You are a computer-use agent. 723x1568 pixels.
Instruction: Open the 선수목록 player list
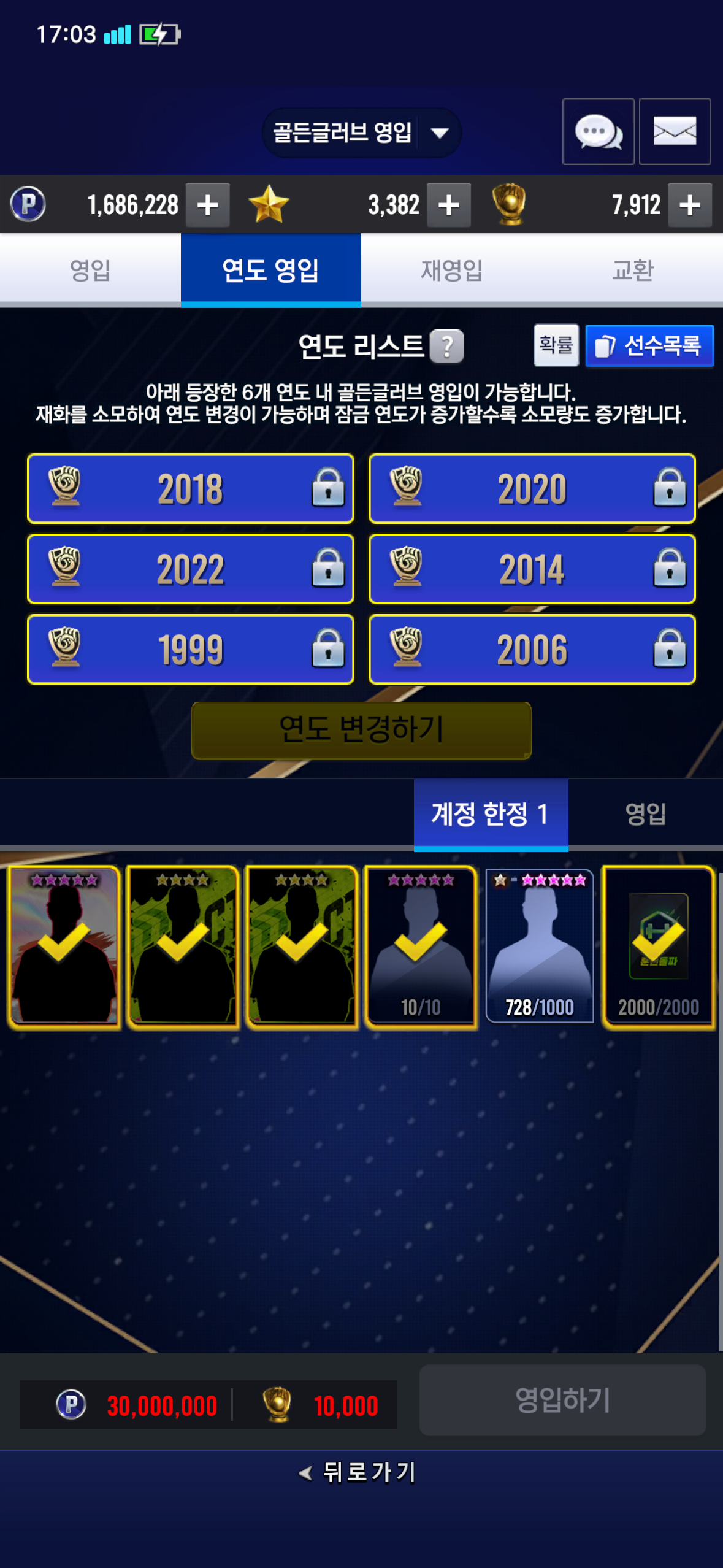649,345
